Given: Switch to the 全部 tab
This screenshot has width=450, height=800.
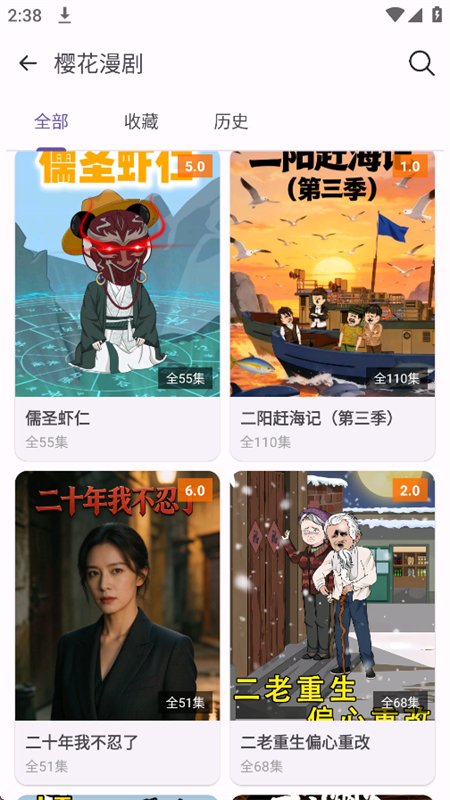Looking at the screenshot, I should point(51,122).
